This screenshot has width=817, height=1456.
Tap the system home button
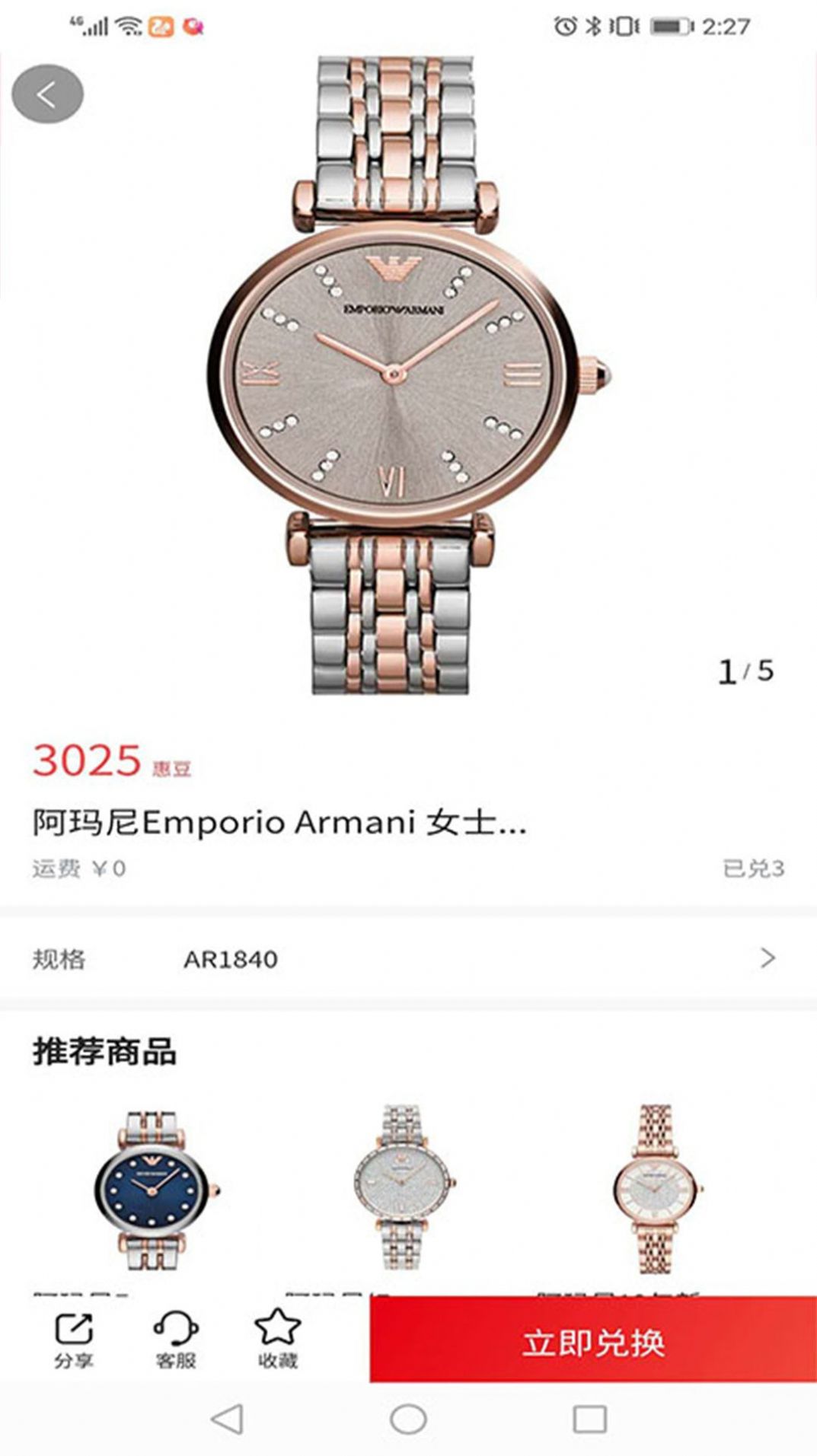pyautogui.click(x=408, y=1419)
